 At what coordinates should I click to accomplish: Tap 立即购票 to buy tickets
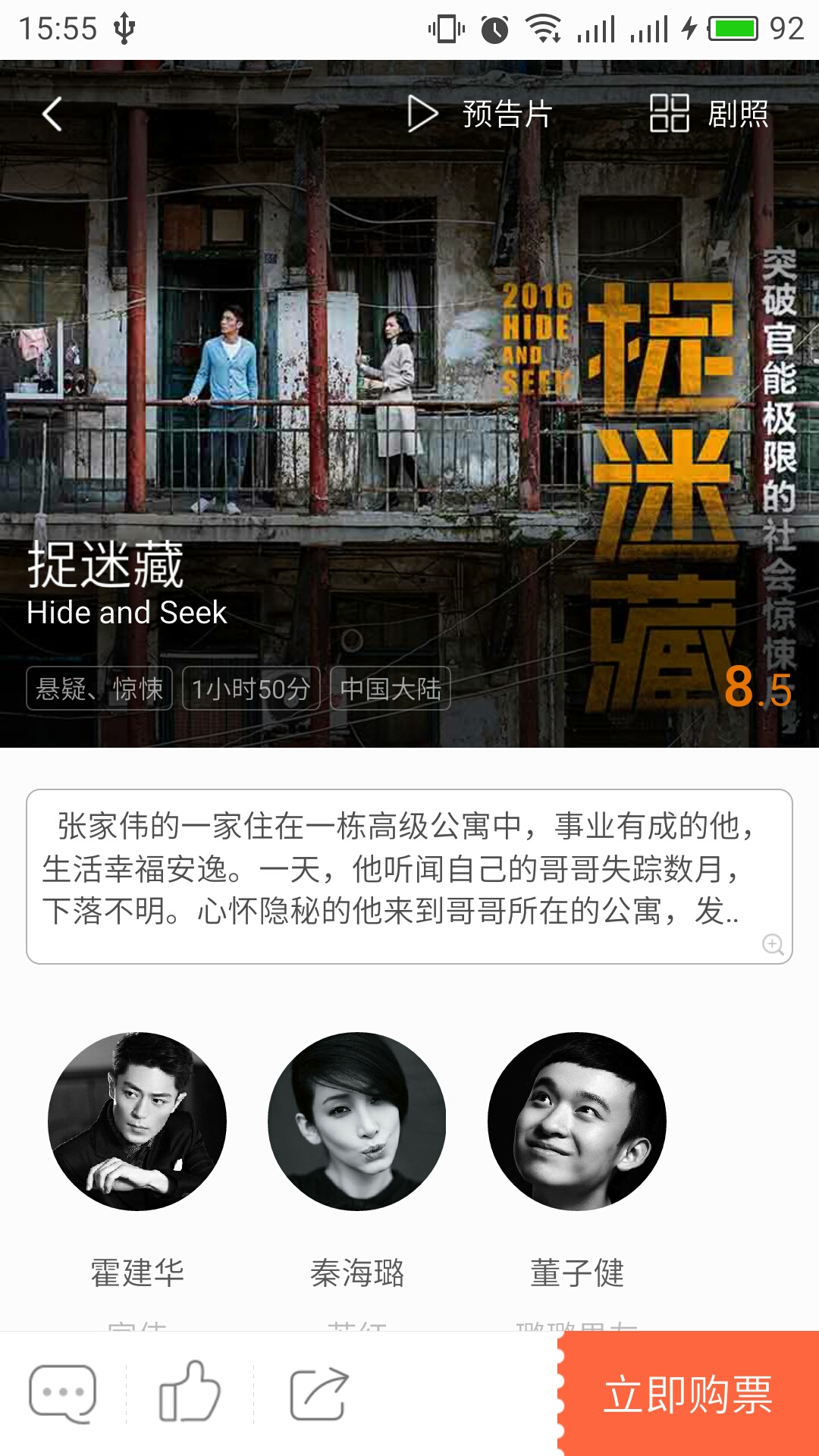coord(688,1394)
